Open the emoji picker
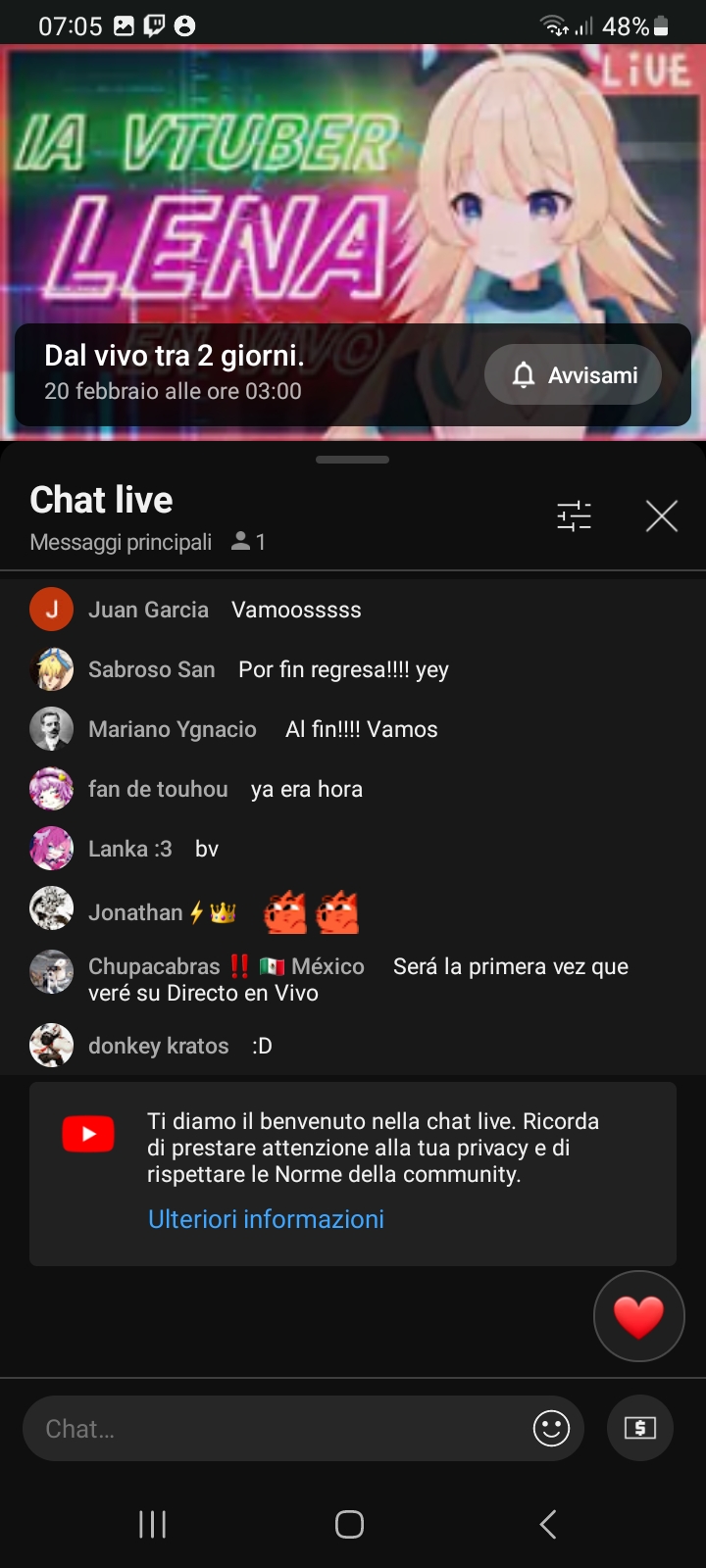Screen dimensions: 706x1568 pos(551,1429)
